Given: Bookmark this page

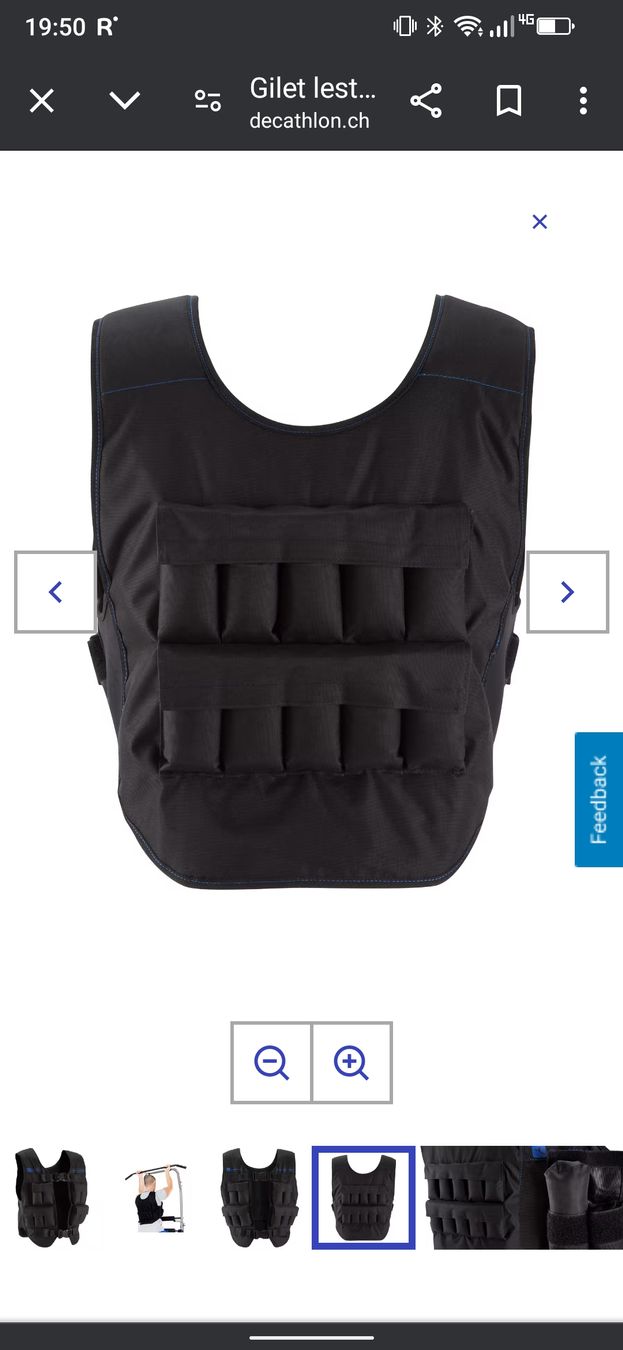Looking at the screenshot, I should (508, 101).
